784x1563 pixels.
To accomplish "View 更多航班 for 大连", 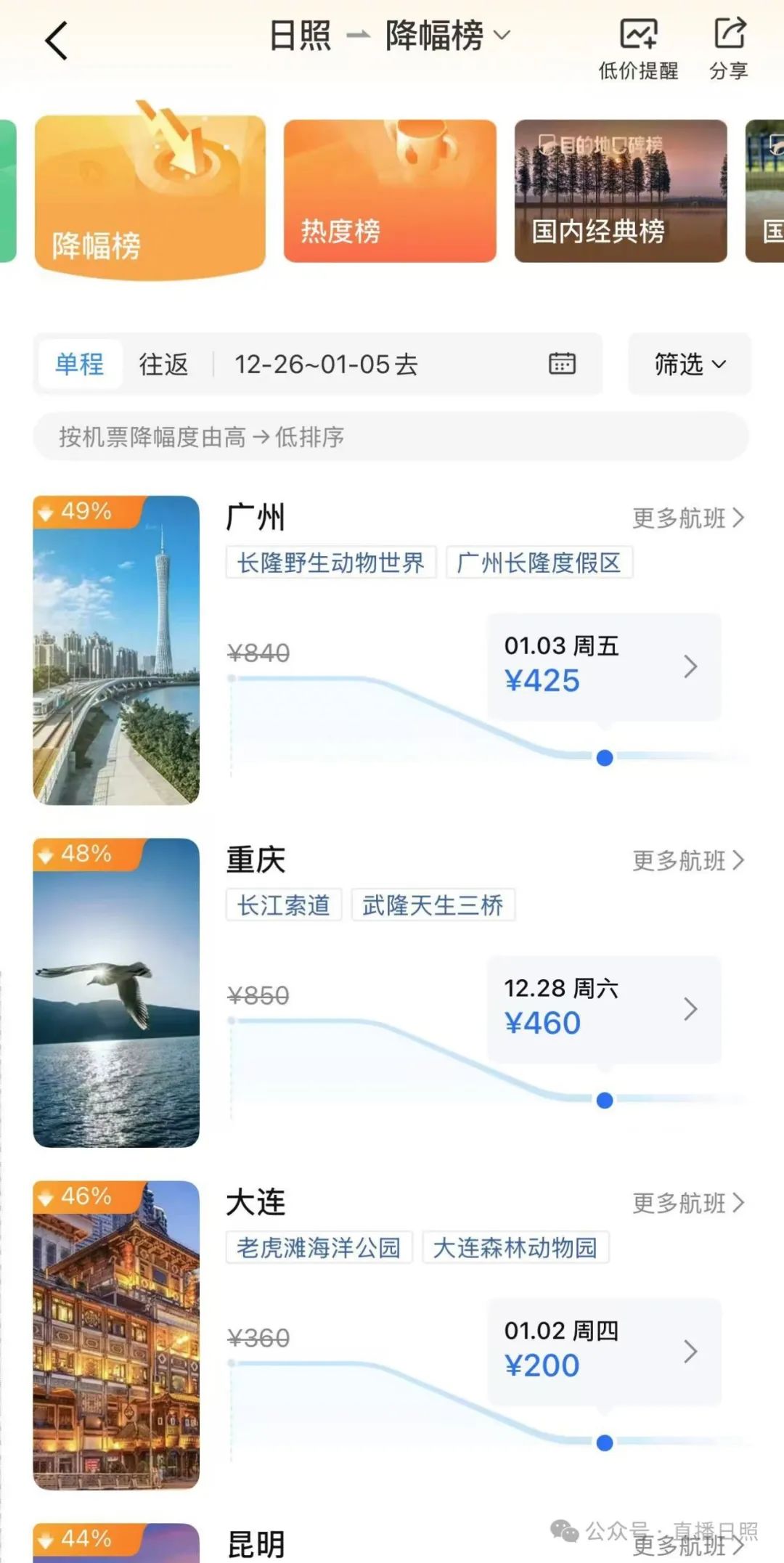I will [687, 1203].
